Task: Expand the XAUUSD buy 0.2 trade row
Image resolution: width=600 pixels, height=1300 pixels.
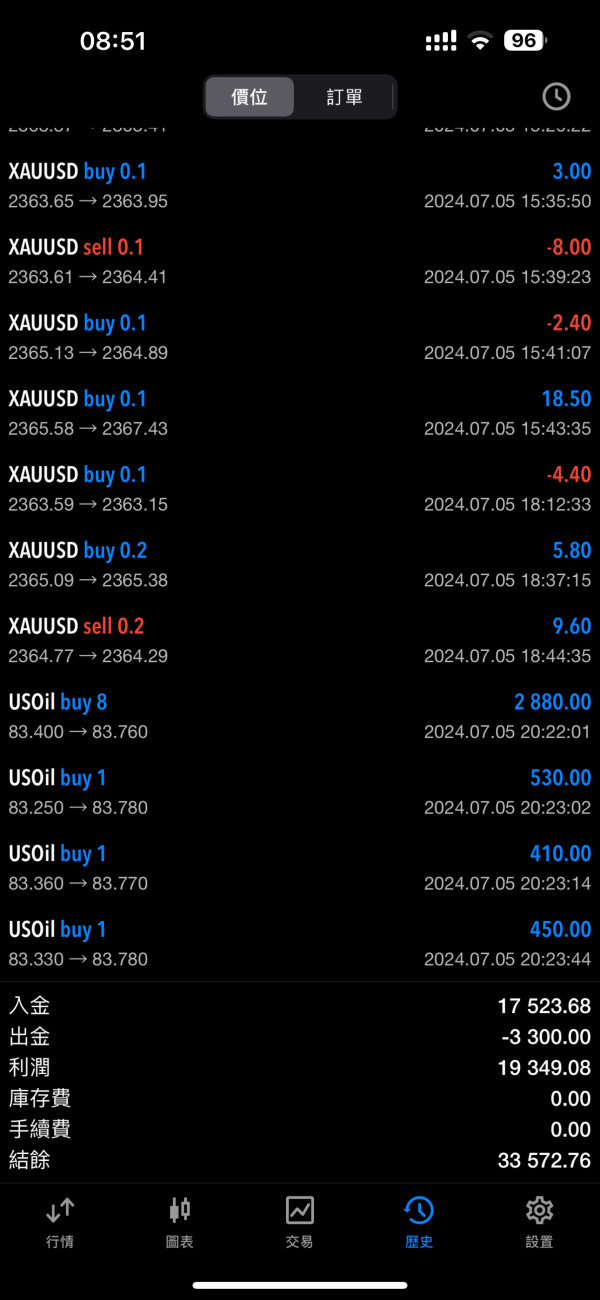Action: tap(300, 564)
